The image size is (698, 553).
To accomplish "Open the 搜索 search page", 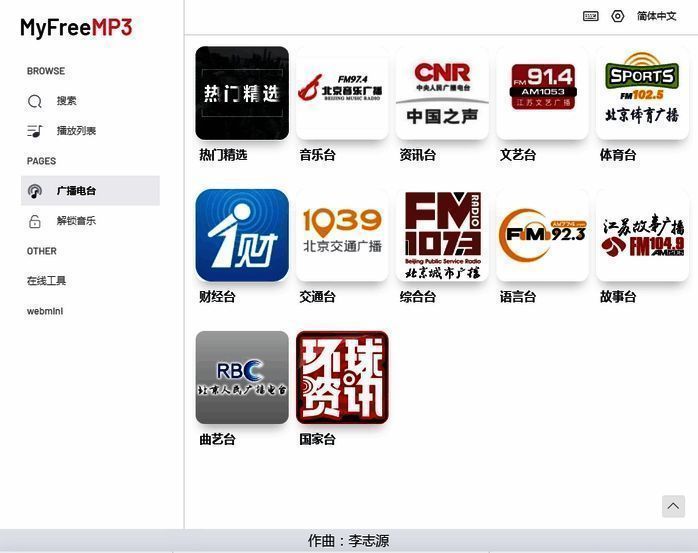I will [66, 101].
